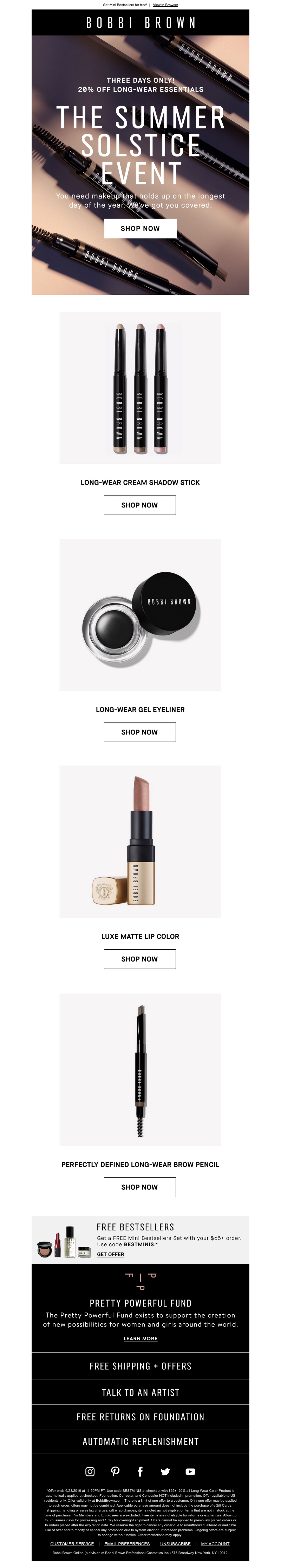Open Free Shipping + Offers
This screenshot has width=281, height=1568.
(x=140, y=1366)
